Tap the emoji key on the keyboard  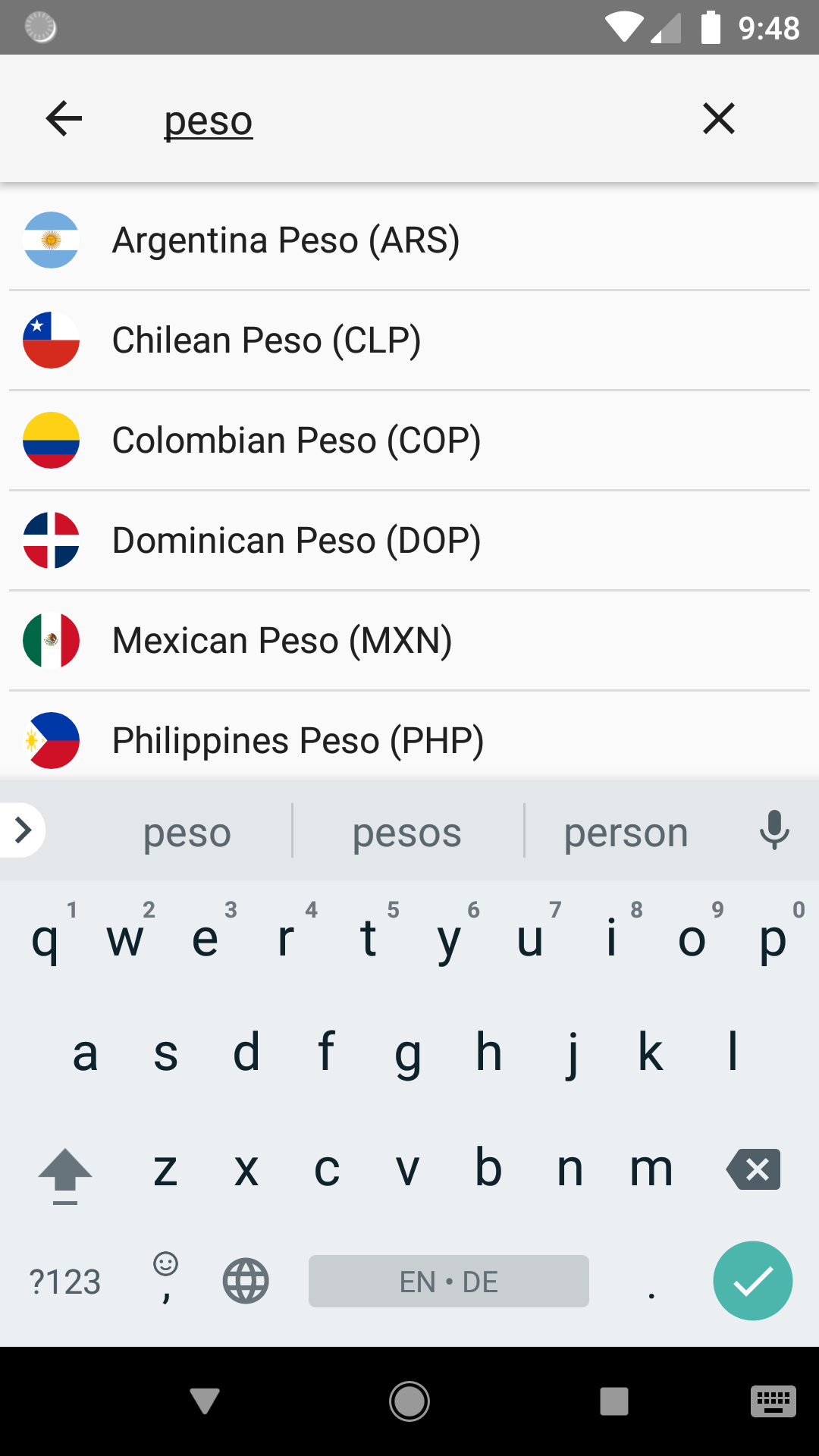pyautogui.click(x=164, y=1281)
